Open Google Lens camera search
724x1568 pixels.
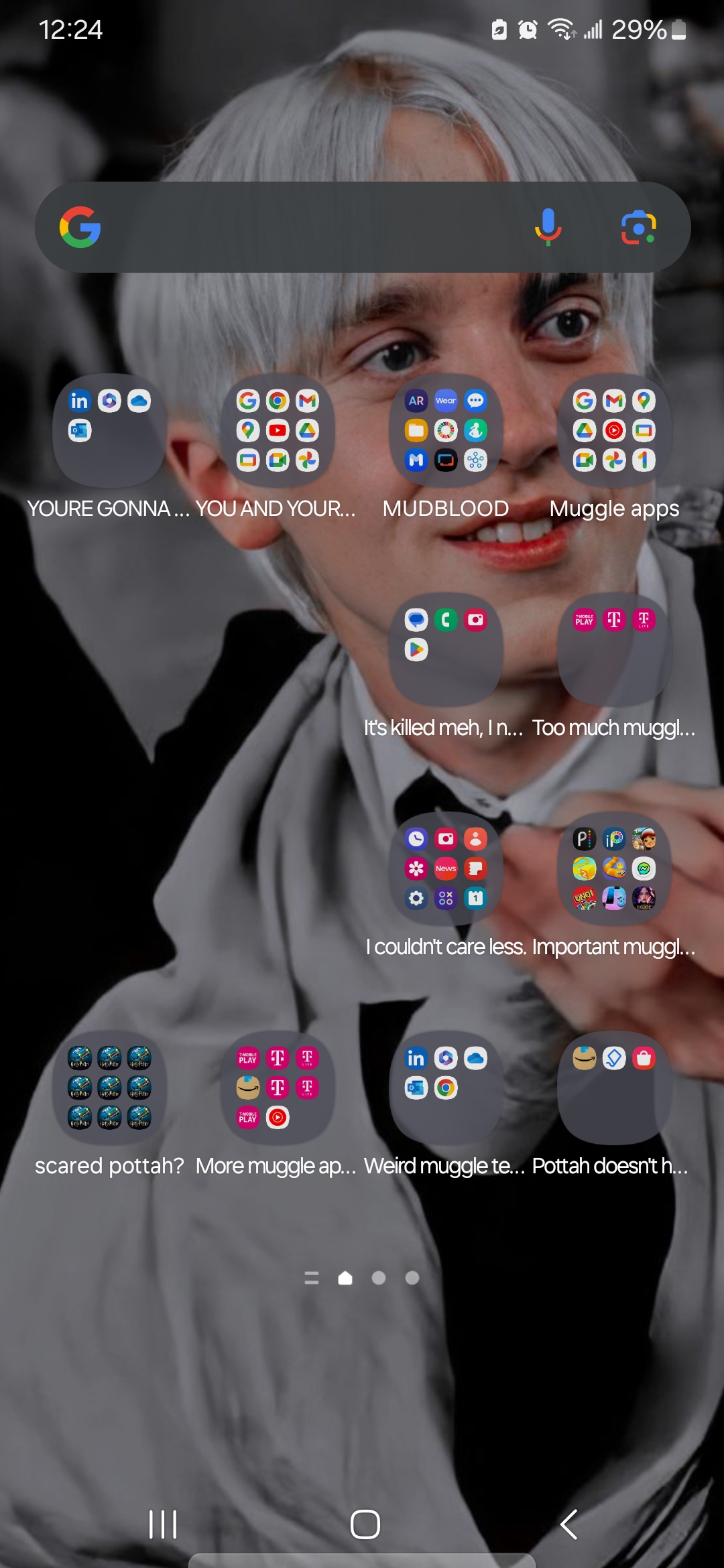click(x=638, y=228)
